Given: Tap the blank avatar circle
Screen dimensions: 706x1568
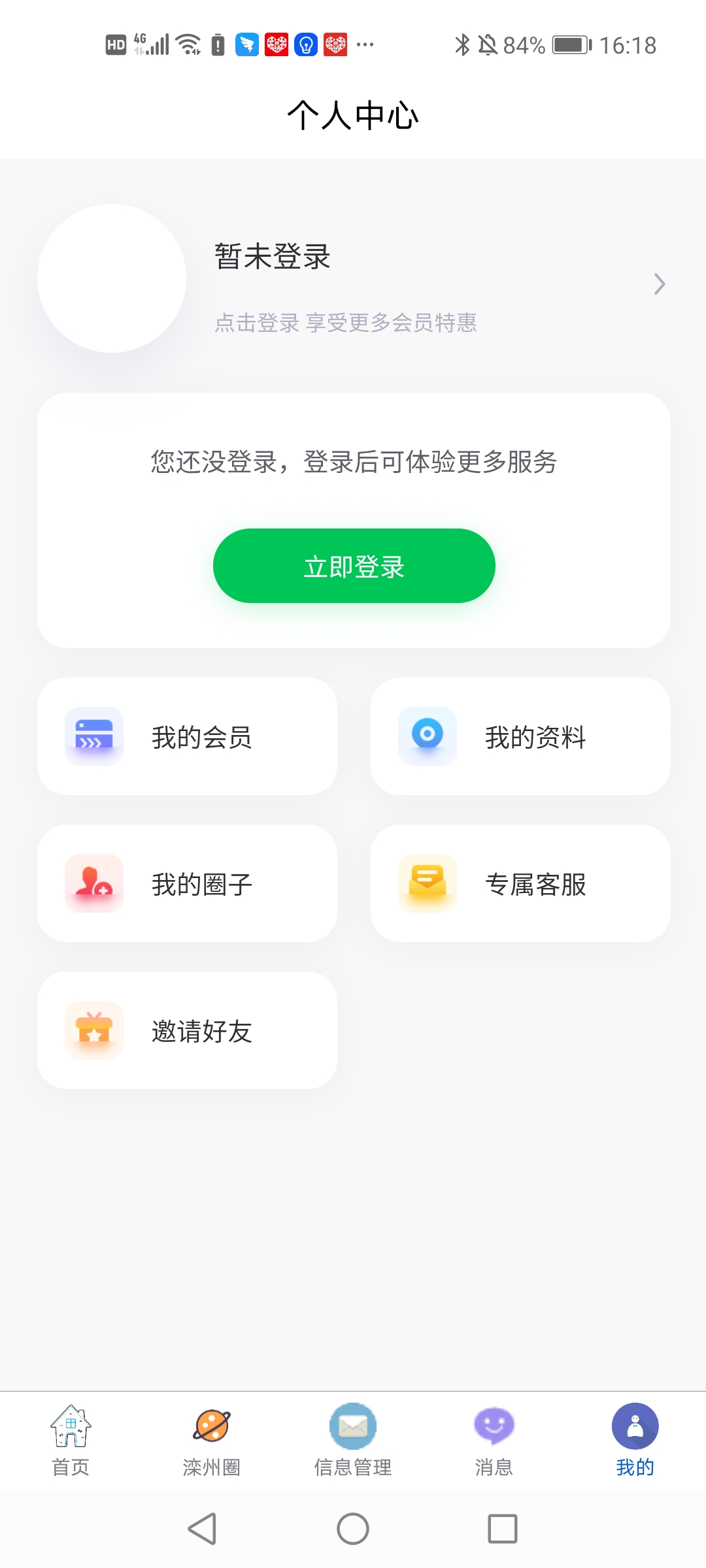Looking at the screenshot, I should tap(112, 278).
